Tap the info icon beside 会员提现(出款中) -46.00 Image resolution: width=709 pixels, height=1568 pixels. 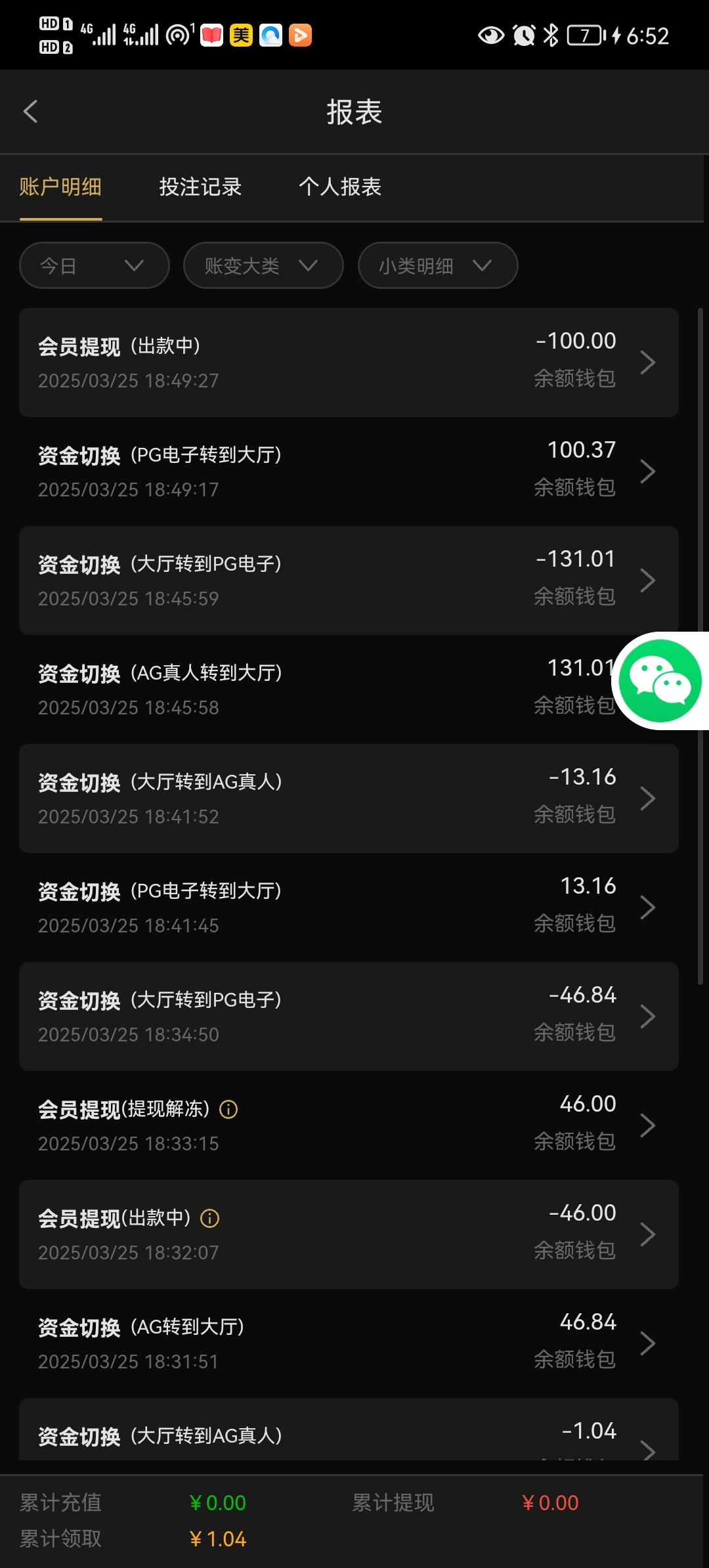pyautogui.click(x=210, y=1219)
